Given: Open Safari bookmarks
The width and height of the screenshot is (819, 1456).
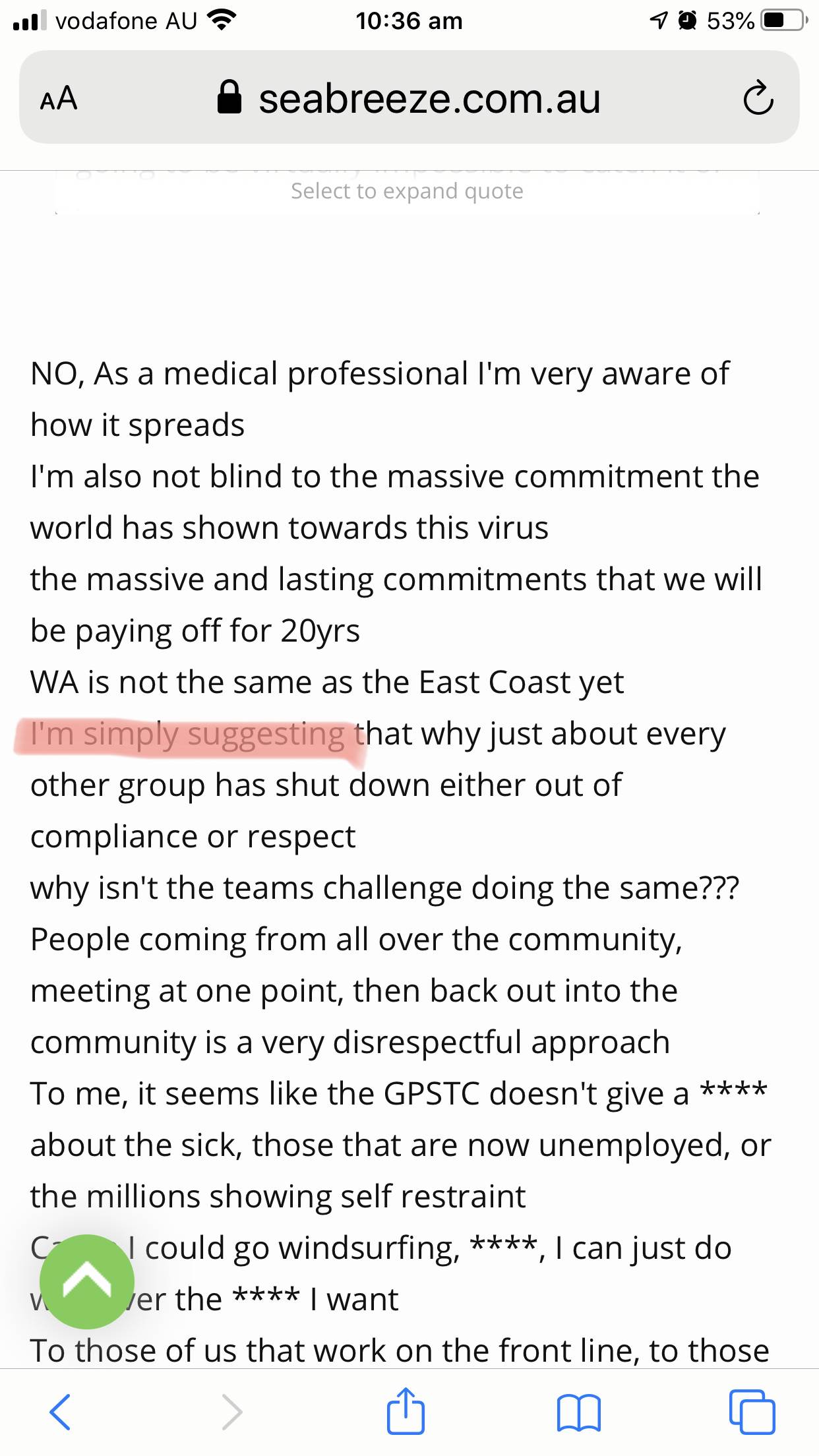Looking at the screenshot, I should (578, 1412).
